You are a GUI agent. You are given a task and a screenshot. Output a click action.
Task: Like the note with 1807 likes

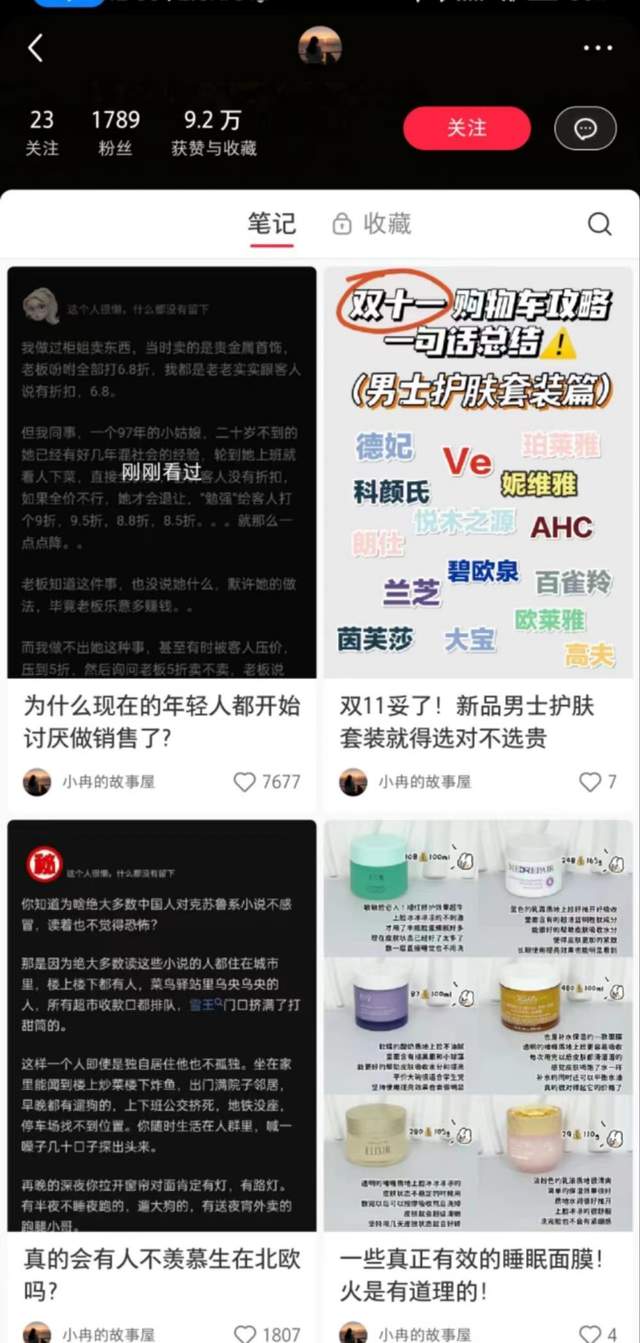pos(245,1334)
